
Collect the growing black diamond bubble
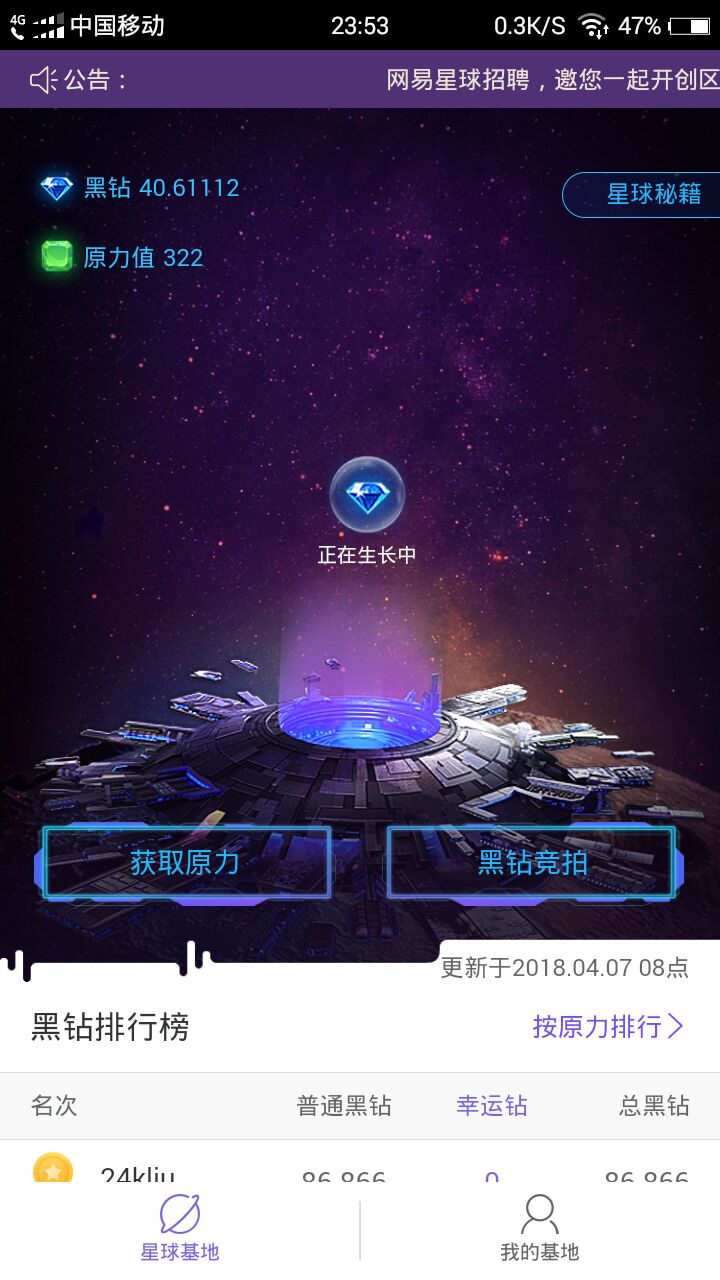tap(367, 495)
